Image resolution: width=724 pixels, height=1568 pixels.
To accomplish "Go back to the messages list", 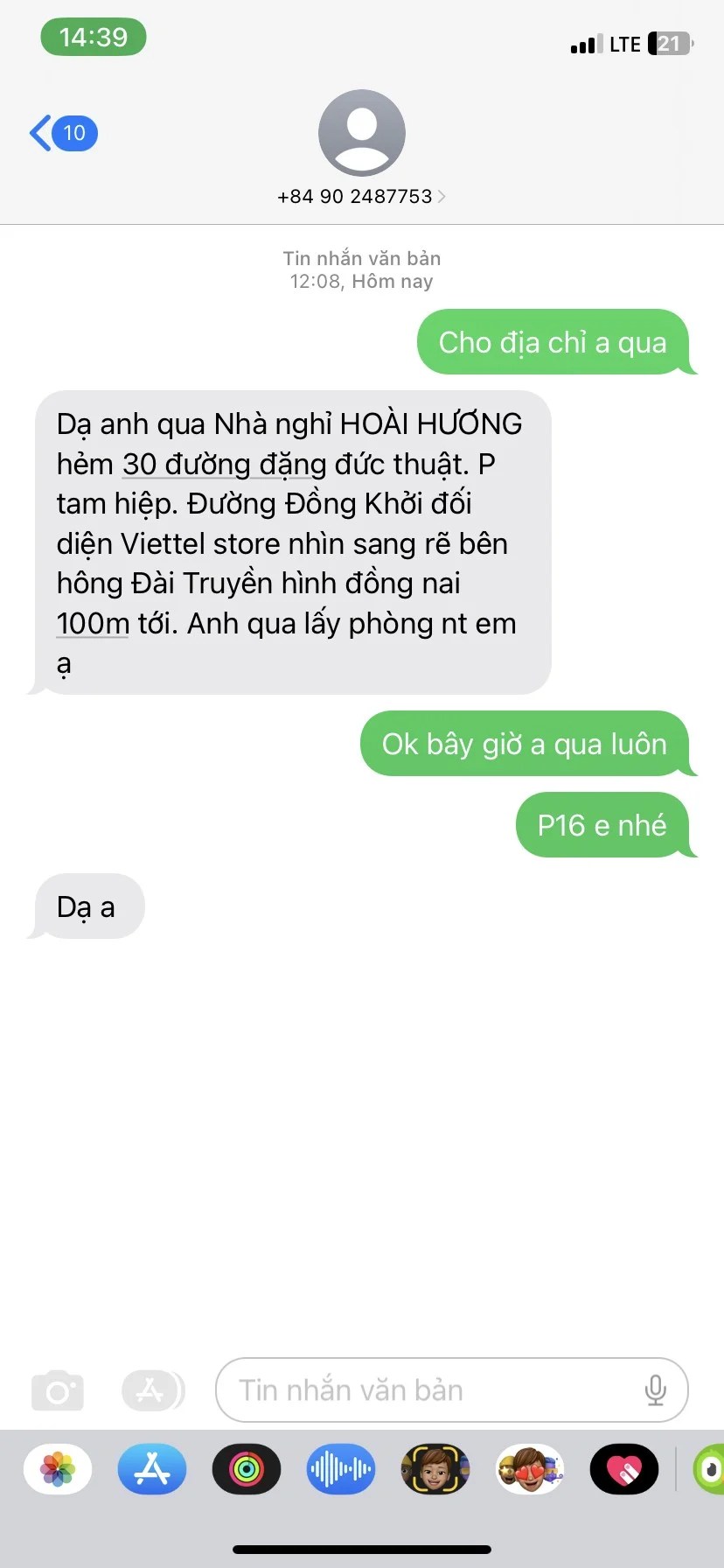I will [61, 133].
